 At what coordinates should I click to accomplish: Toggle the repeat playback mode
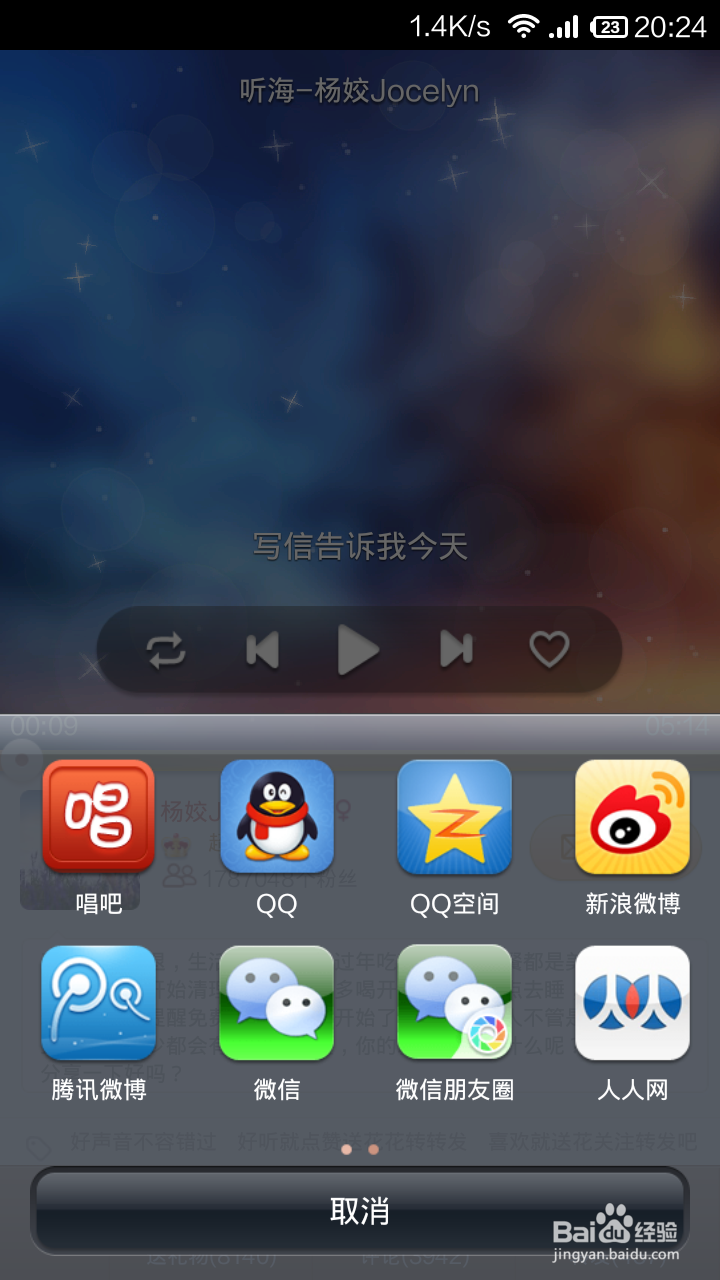pos(166,649)
